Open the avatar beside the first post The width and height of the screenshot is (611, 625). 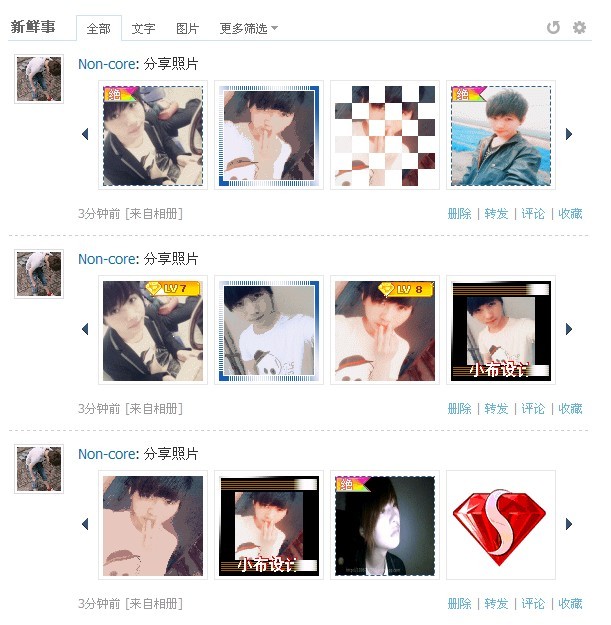pos(39,79)
